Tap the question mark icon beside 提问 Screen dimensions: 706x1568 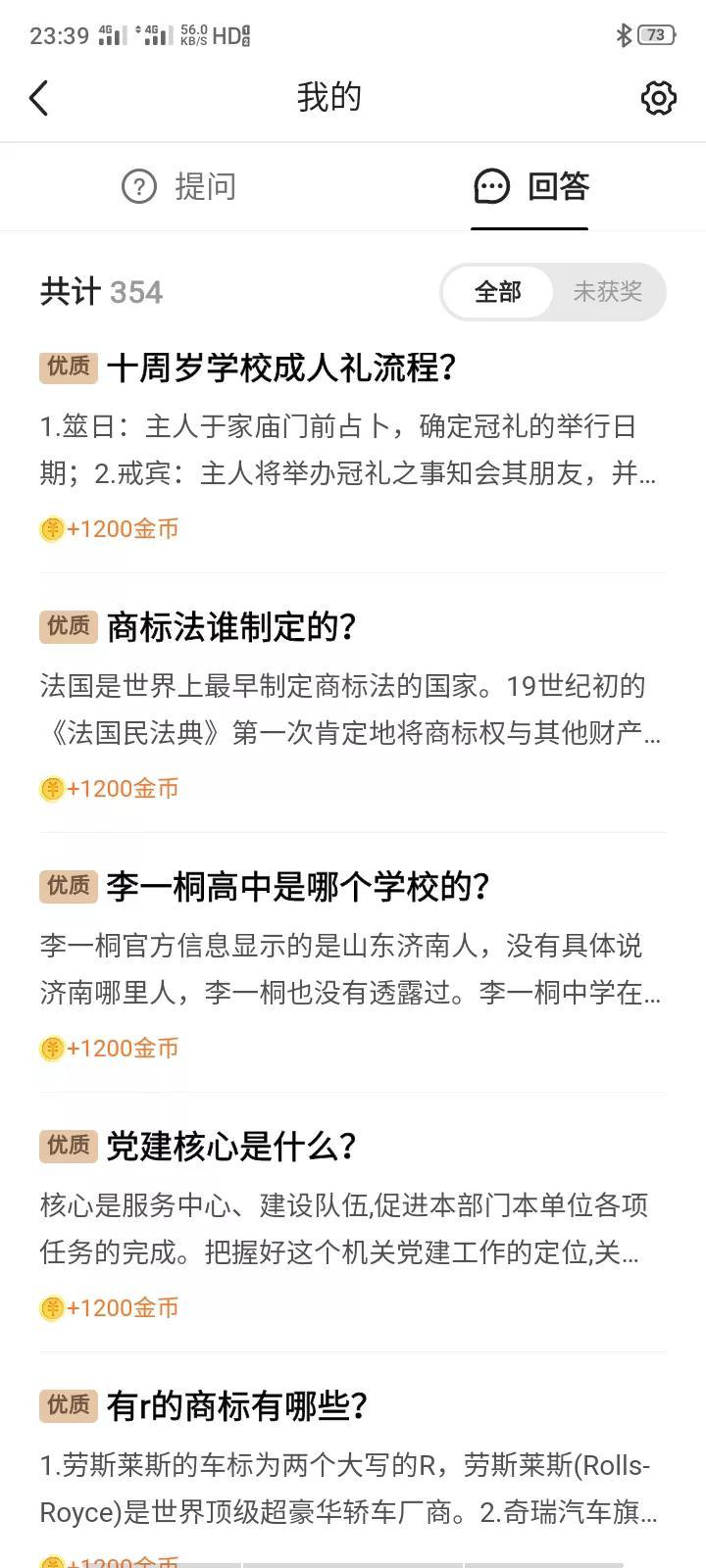coord(141,186)
